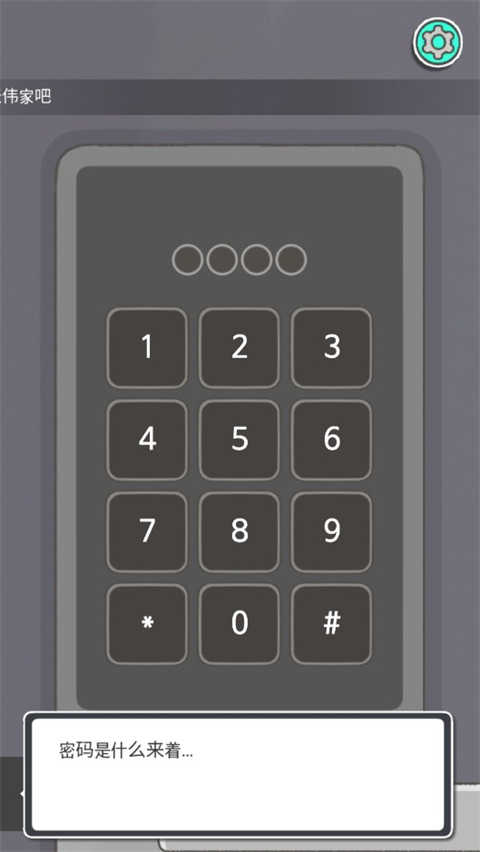Viewport: 480px width, 852px height.
Task: Enter digit 6
Action: point(332,440)
